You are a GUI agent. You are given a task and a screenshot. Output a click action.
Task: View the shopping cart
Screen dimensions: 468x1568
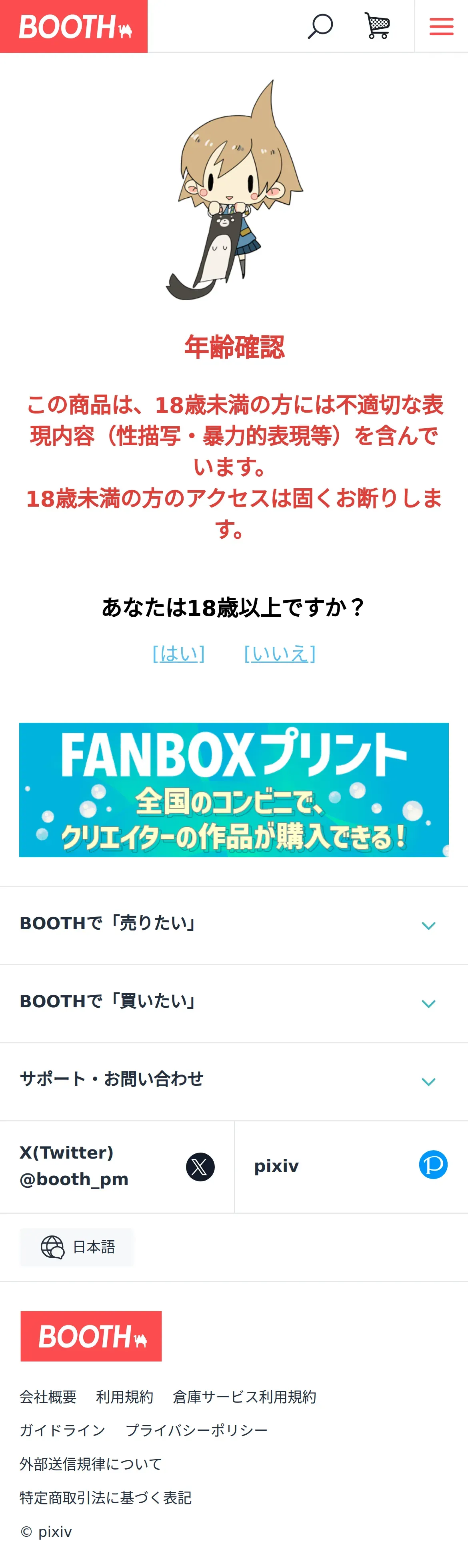click(x=377, y=26)
